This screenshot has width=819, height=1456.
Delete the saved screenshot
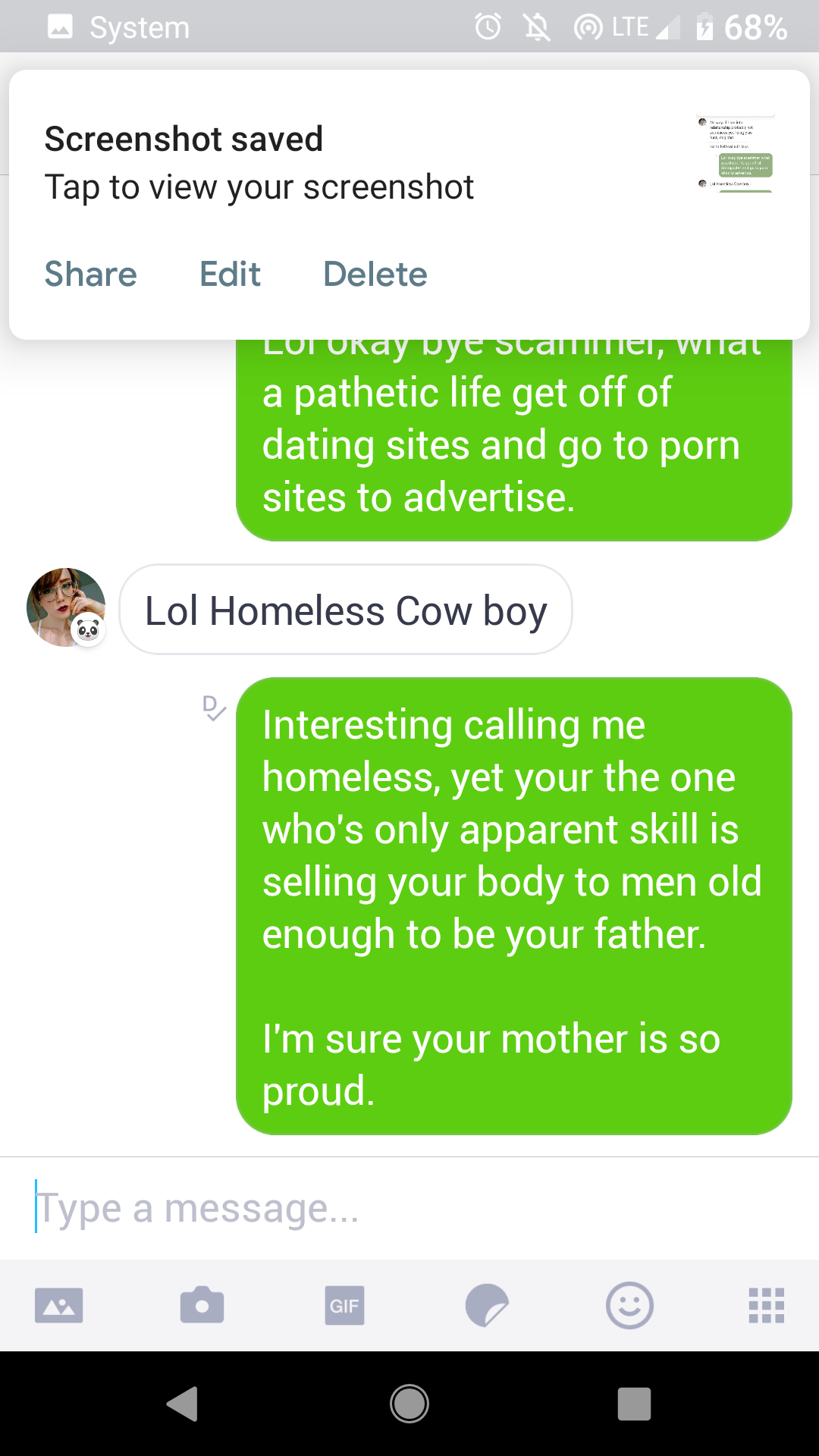tap(375, 275)
